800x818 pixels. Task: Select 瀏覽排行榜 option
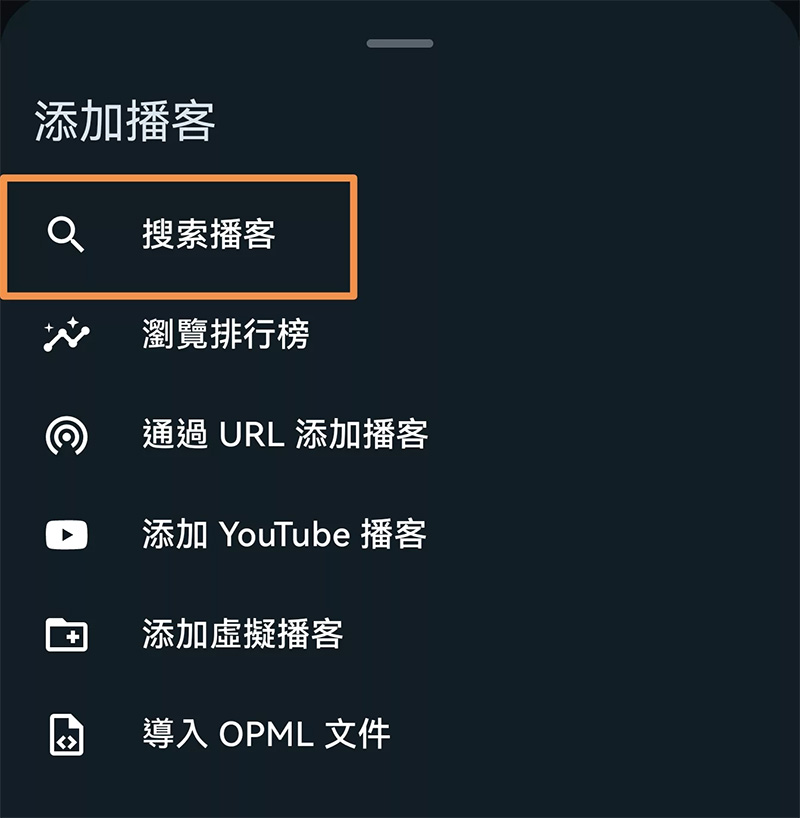pos(225,335)
